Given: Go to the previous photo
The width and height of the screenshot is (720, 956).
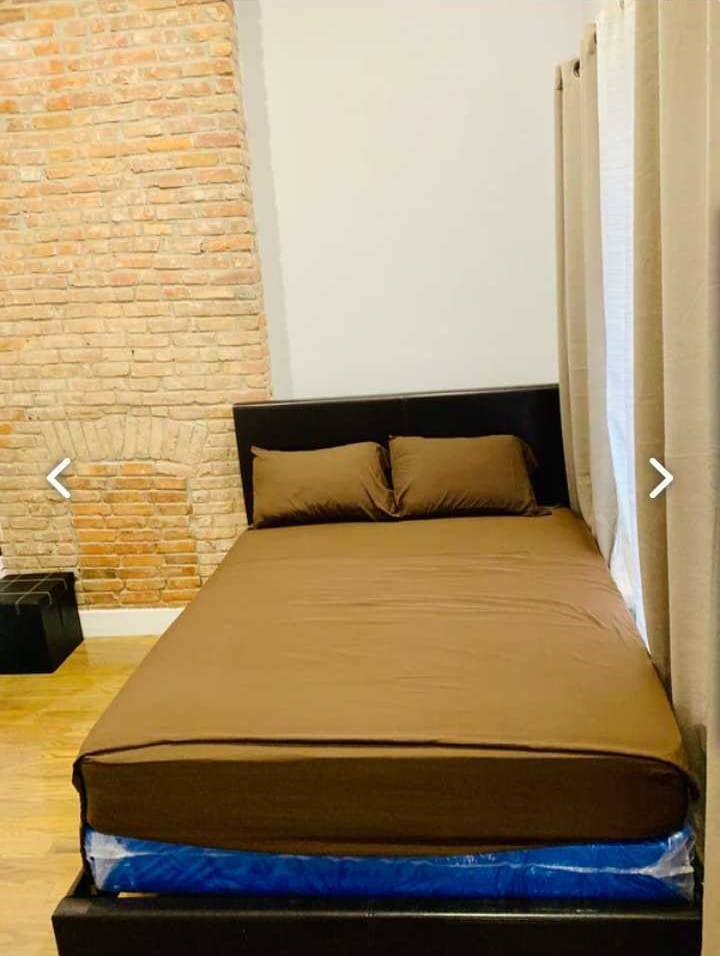Looking at the screenshot, I should click(x=59, y=478).
